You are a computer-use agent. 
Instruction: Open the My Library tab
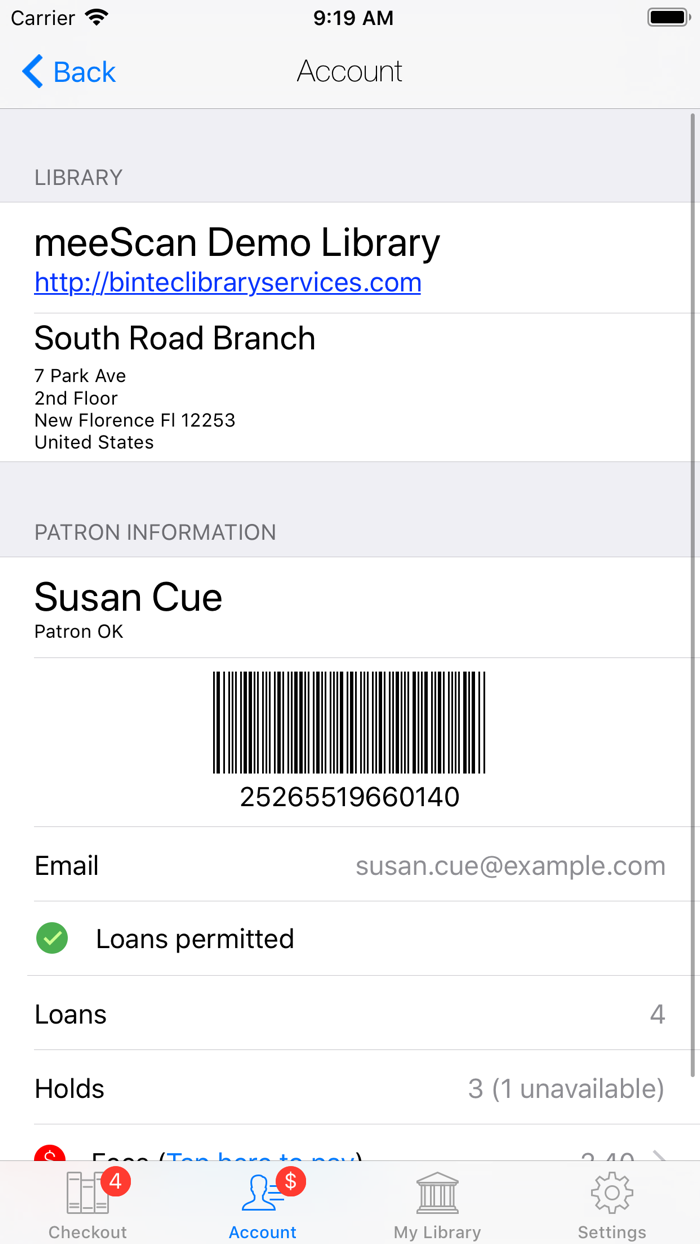(437, 1203)
